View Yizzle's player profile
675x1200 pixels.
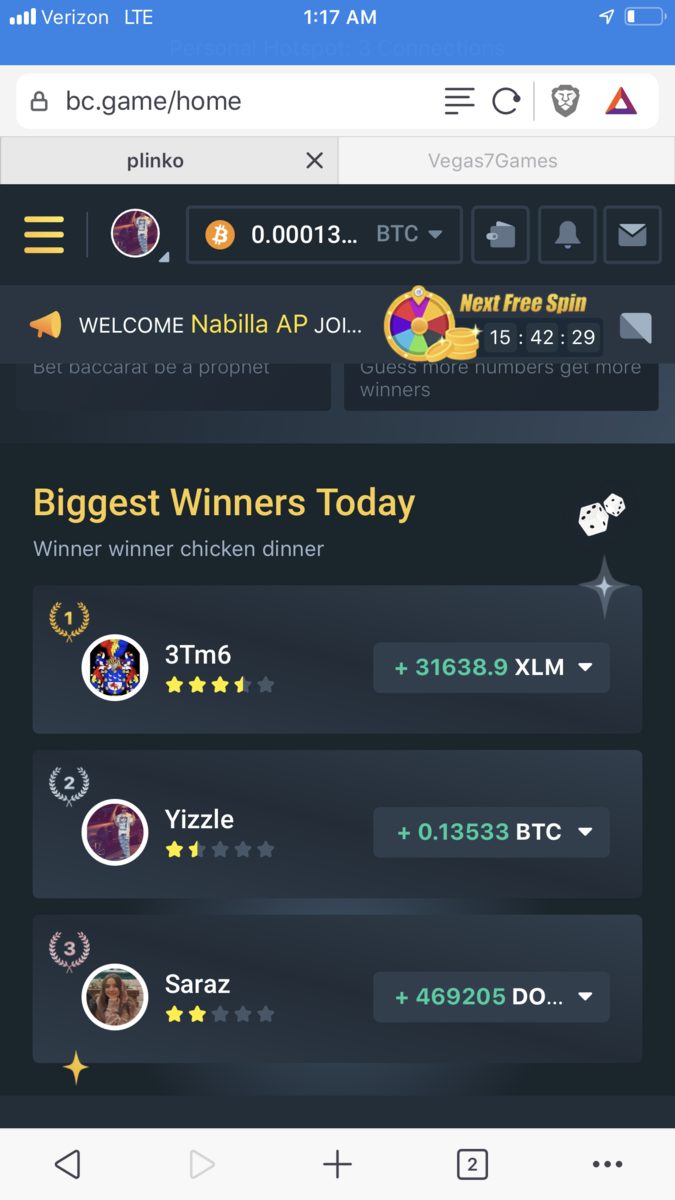115,832
